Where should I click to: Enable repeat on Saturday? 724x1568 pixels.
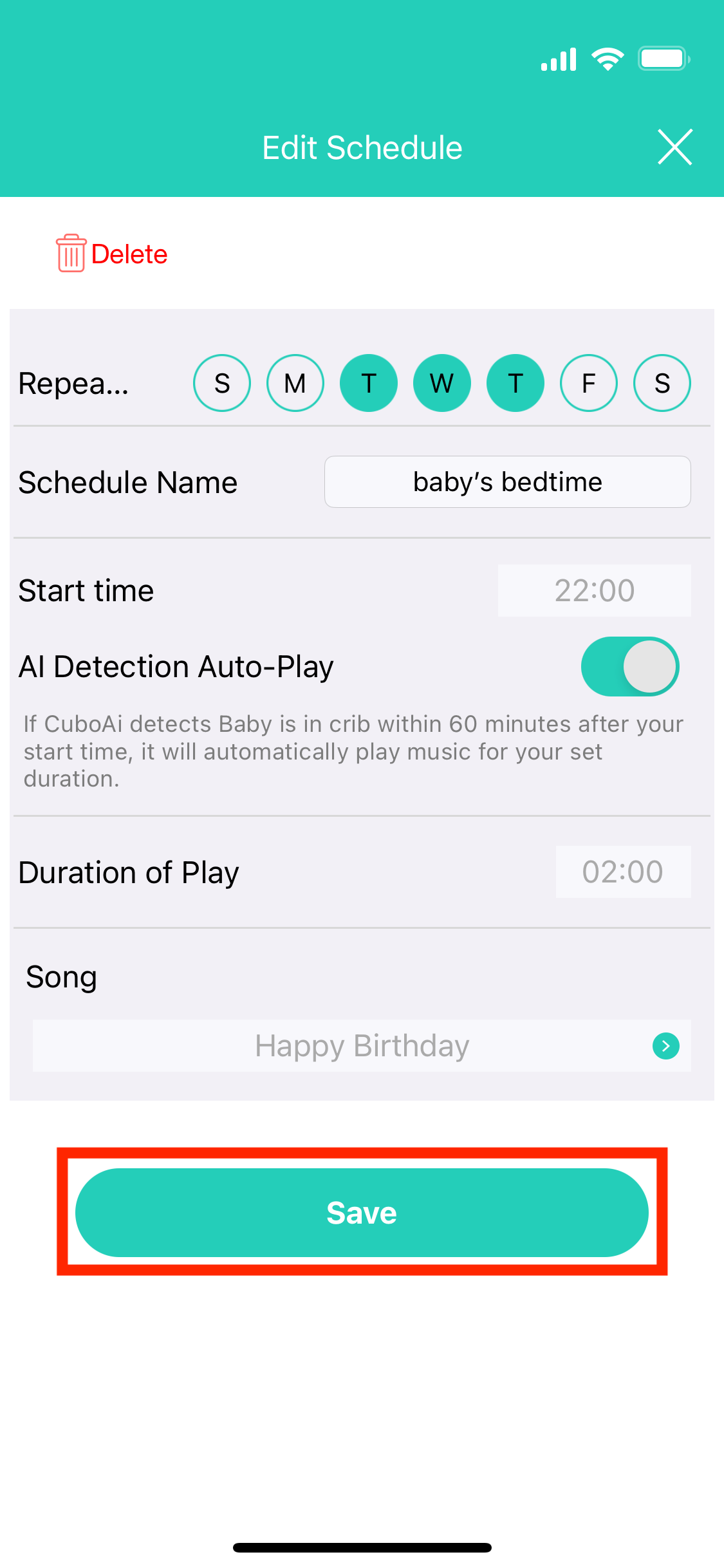coord(662,383)
